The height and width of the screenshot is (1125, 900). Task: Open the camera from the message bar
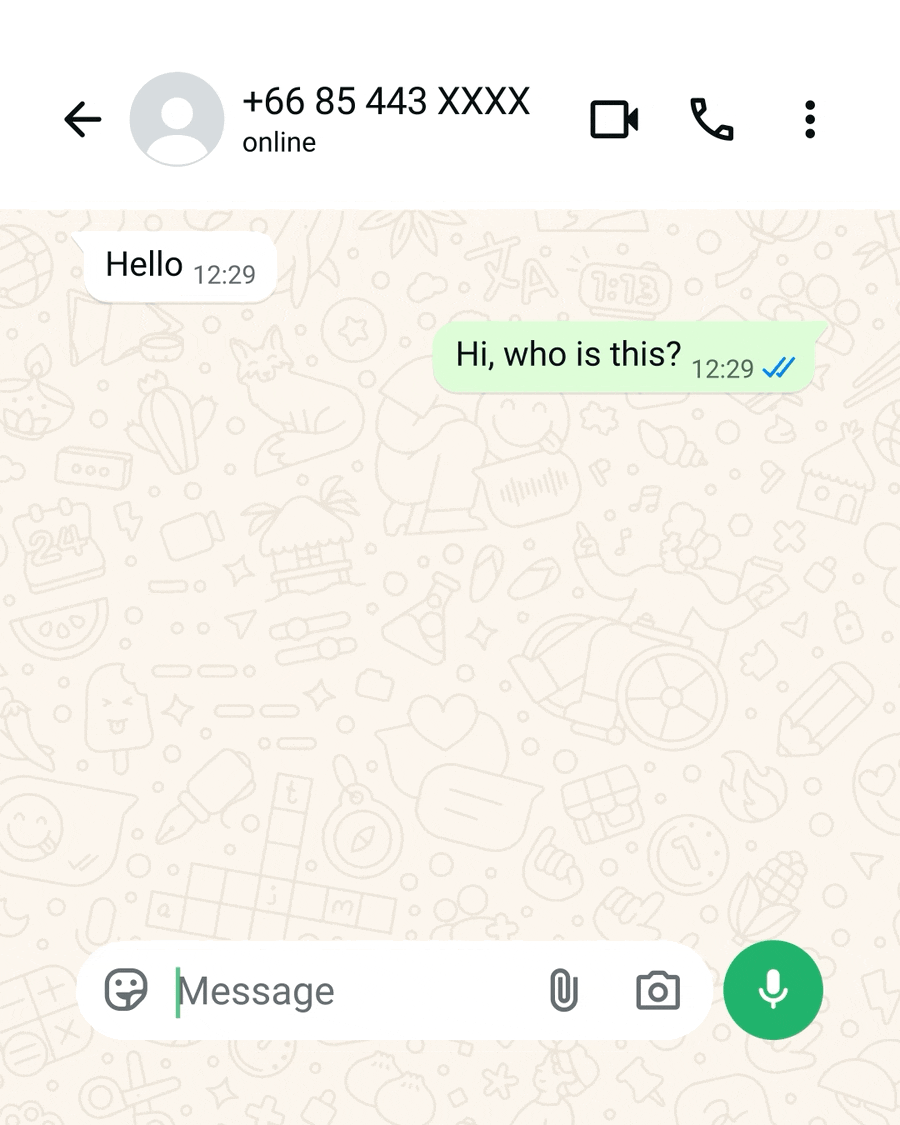click(657, 990)
